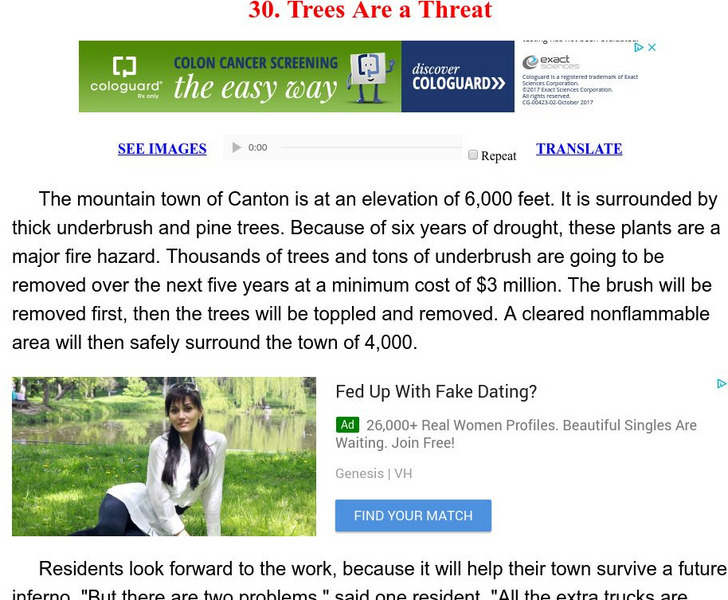The image size is (728, 600).
Task: Seek along the audio progress bar
Action: point(370,148)
